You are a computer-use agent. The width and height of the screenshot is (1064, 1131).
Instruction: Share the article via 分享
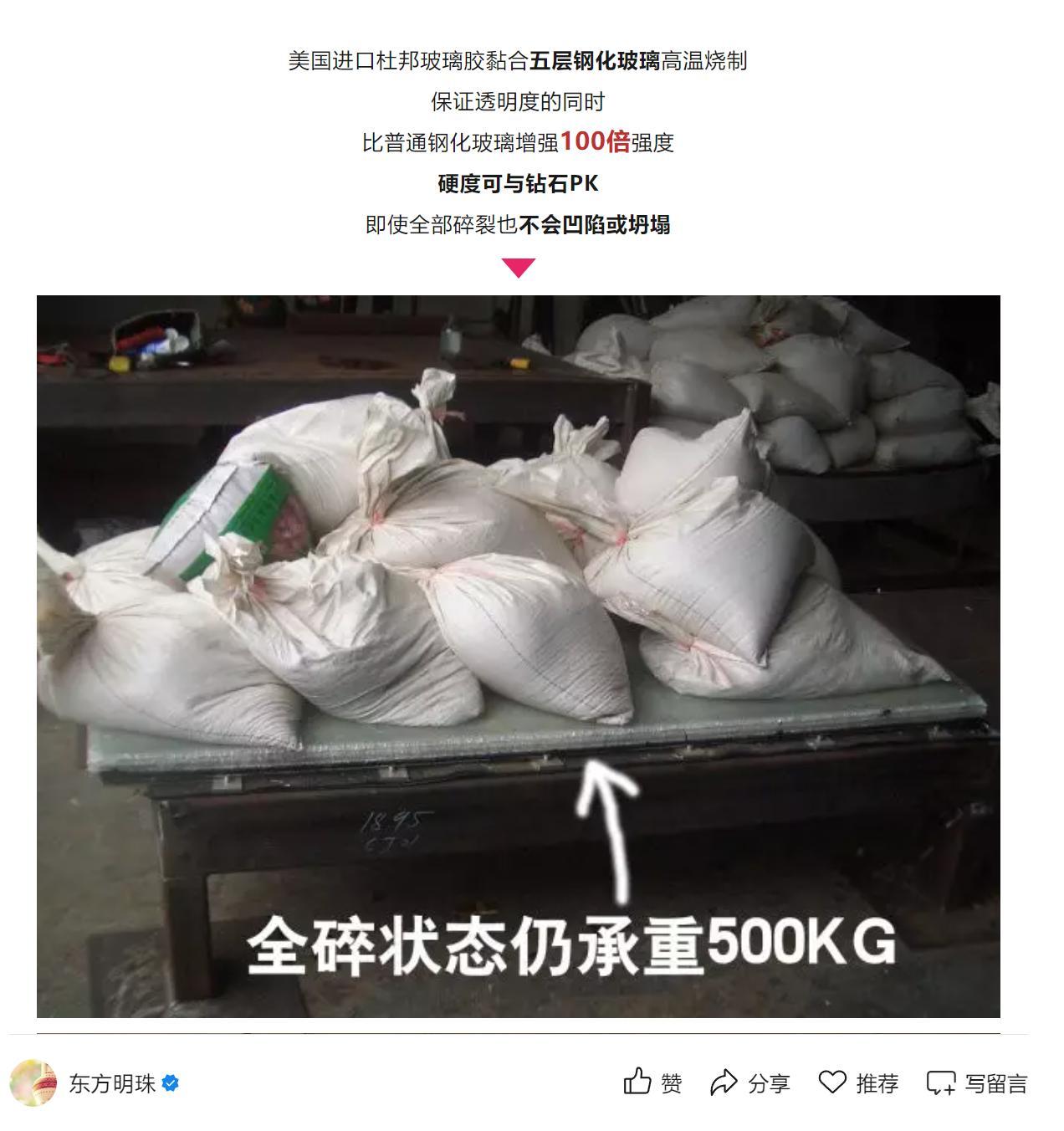click(749, 1082)
